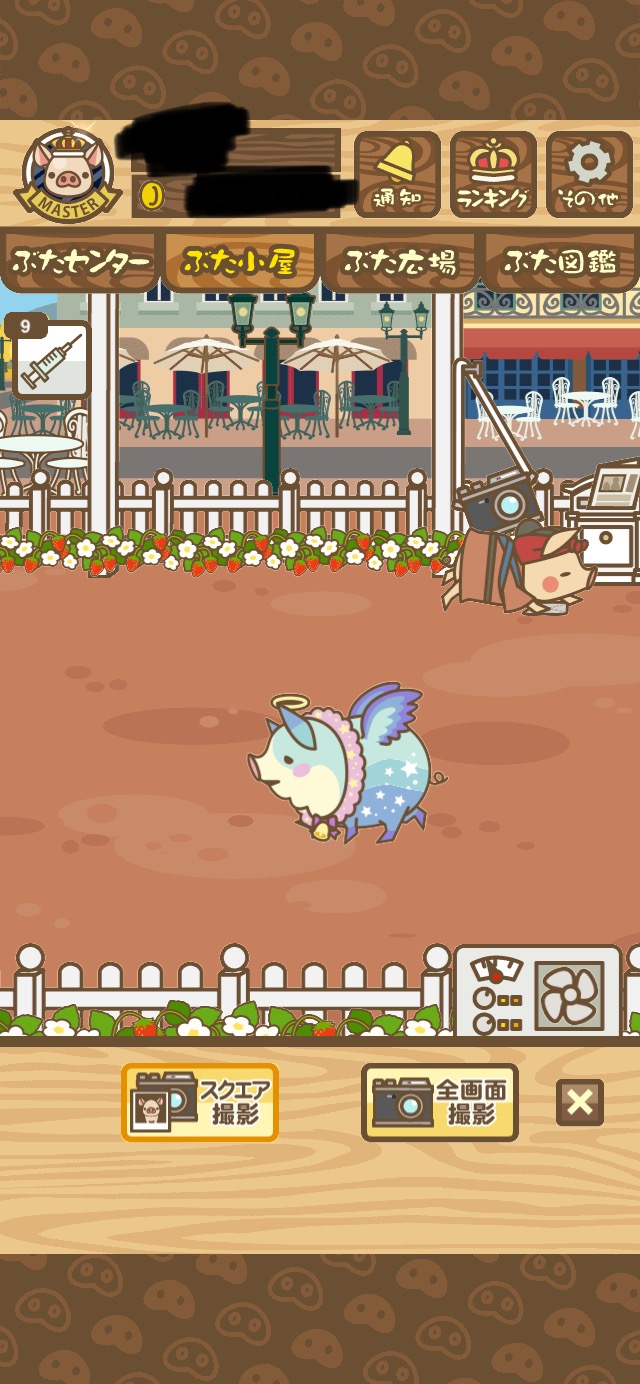Viewport: 640px width, 1384px height.
Task: Tap the fan control panel machine
Action: (538, 990)
